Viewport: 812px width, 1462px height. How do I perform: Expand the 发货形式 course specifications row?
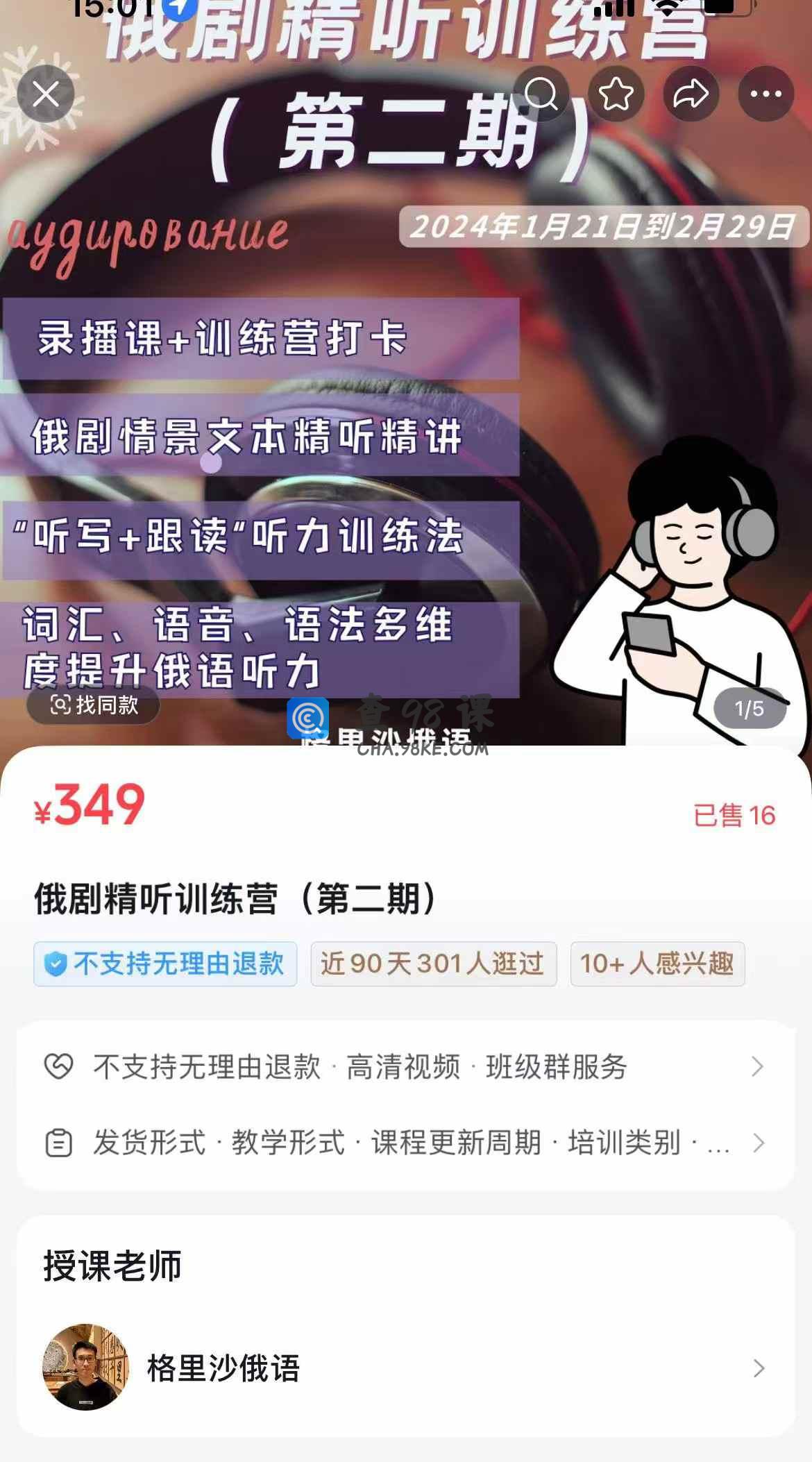[405, 1143]
